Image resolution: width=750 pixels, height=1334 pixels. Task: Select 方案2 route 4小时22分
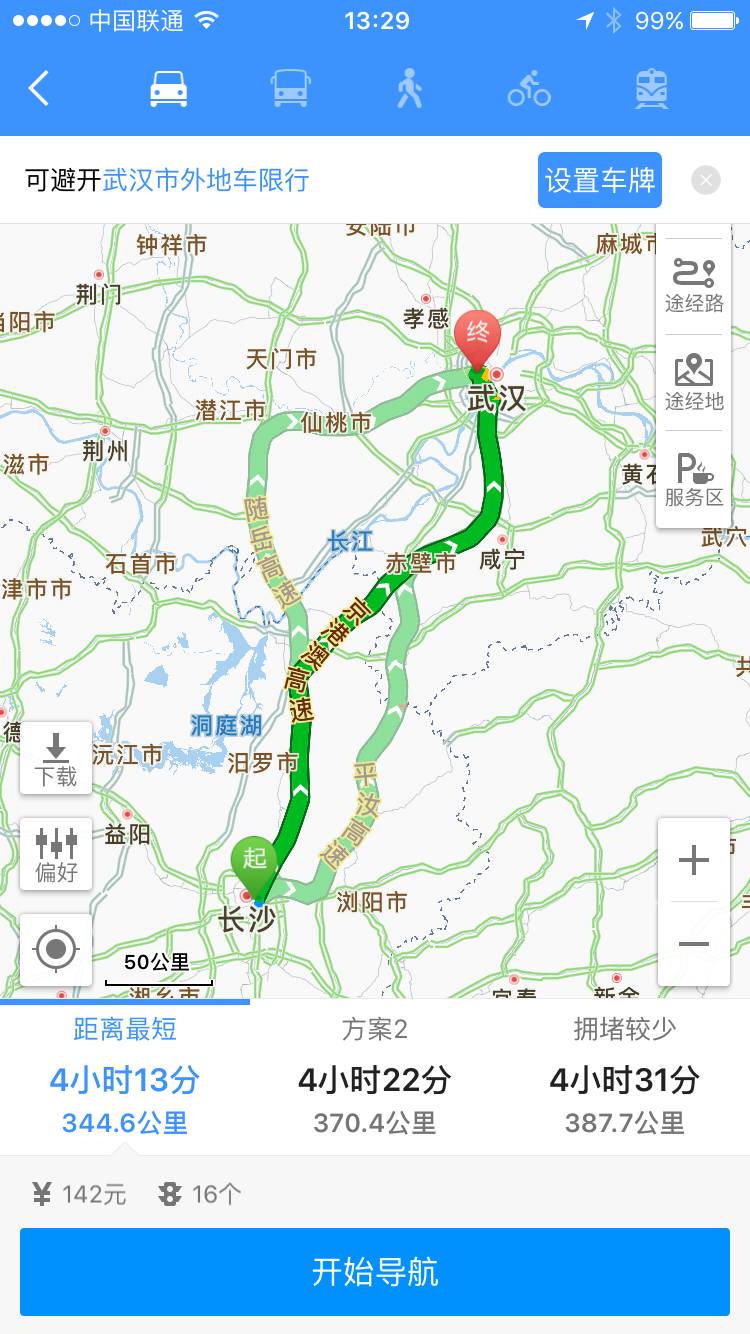click(375, 1078)
